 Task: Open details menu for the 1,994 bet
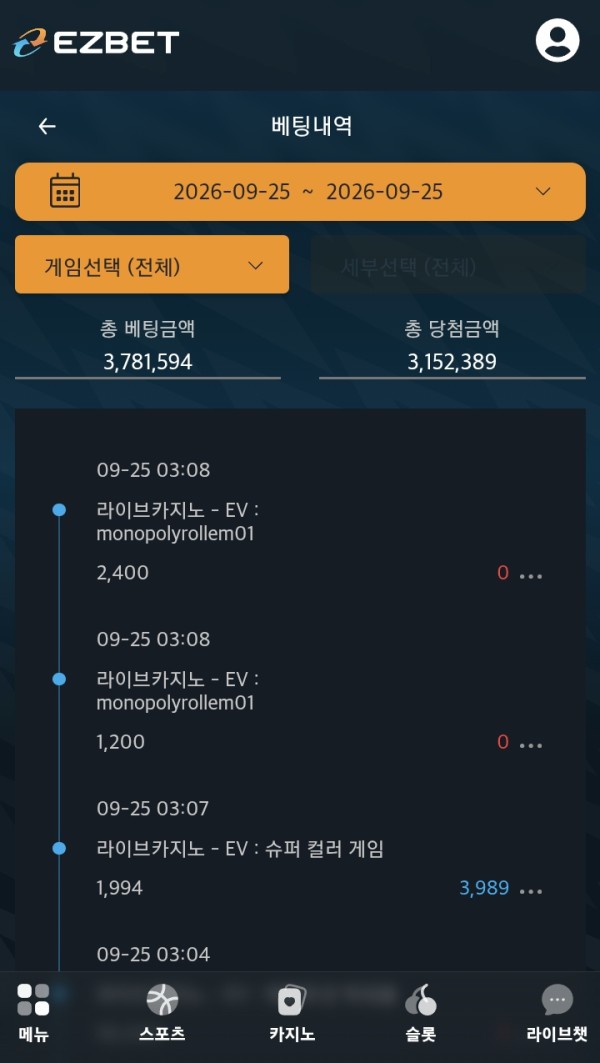click(531, 891)
